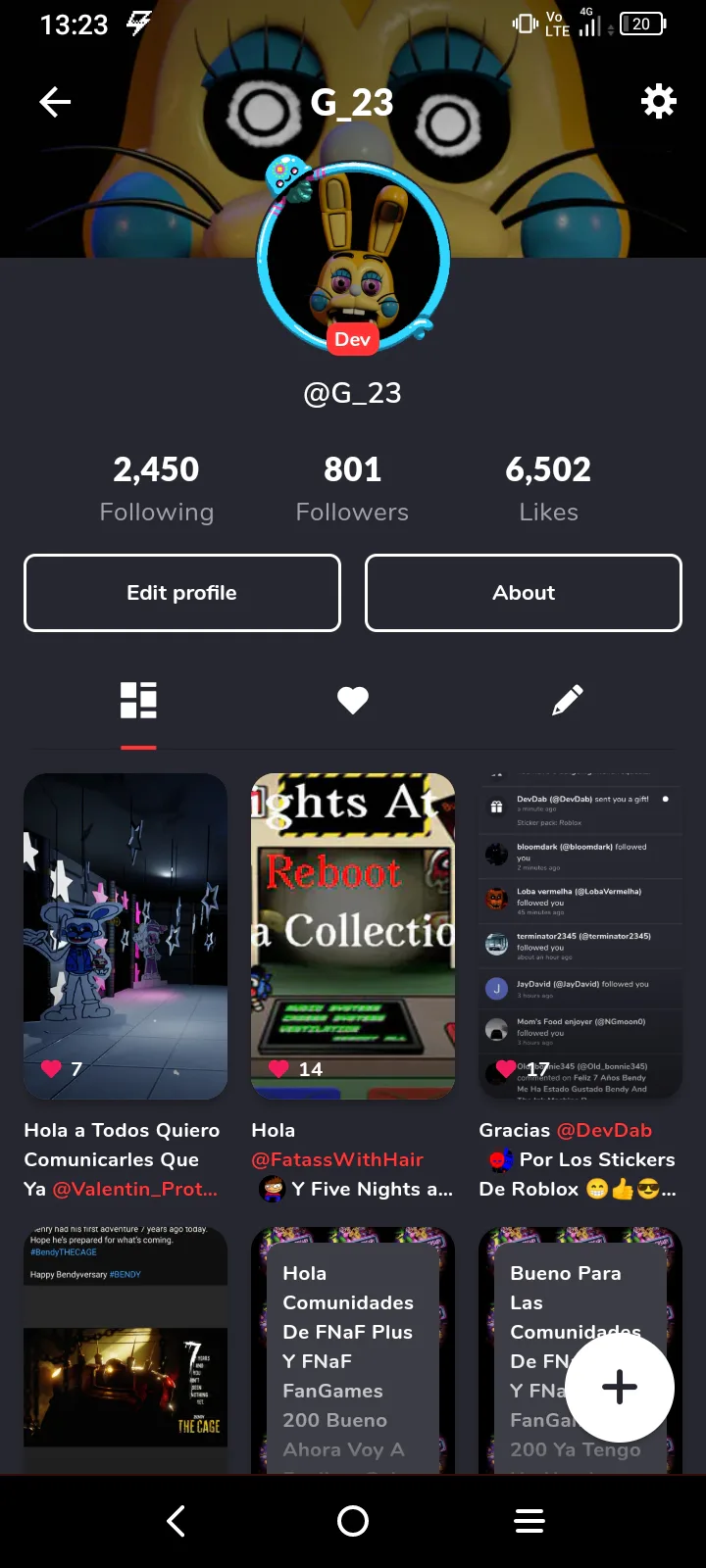Switch to the posts grid tab
This screenshot has width=706, height=1568.
pos(138,701)
